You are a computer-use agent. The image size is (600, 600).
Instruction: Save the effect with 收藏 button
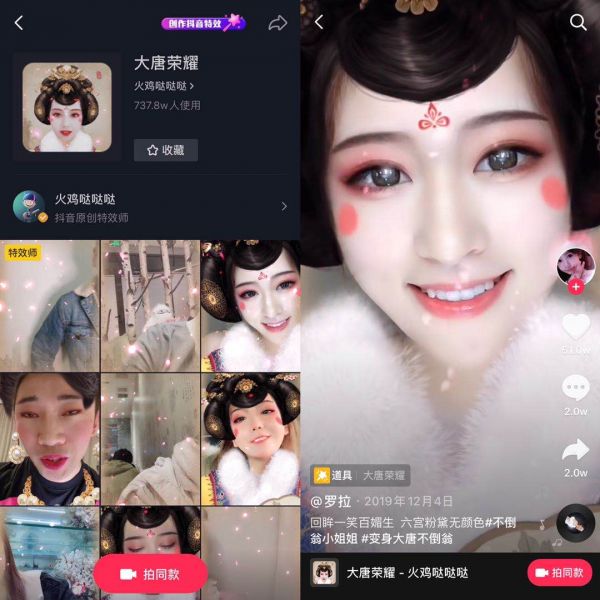(166, 150)
